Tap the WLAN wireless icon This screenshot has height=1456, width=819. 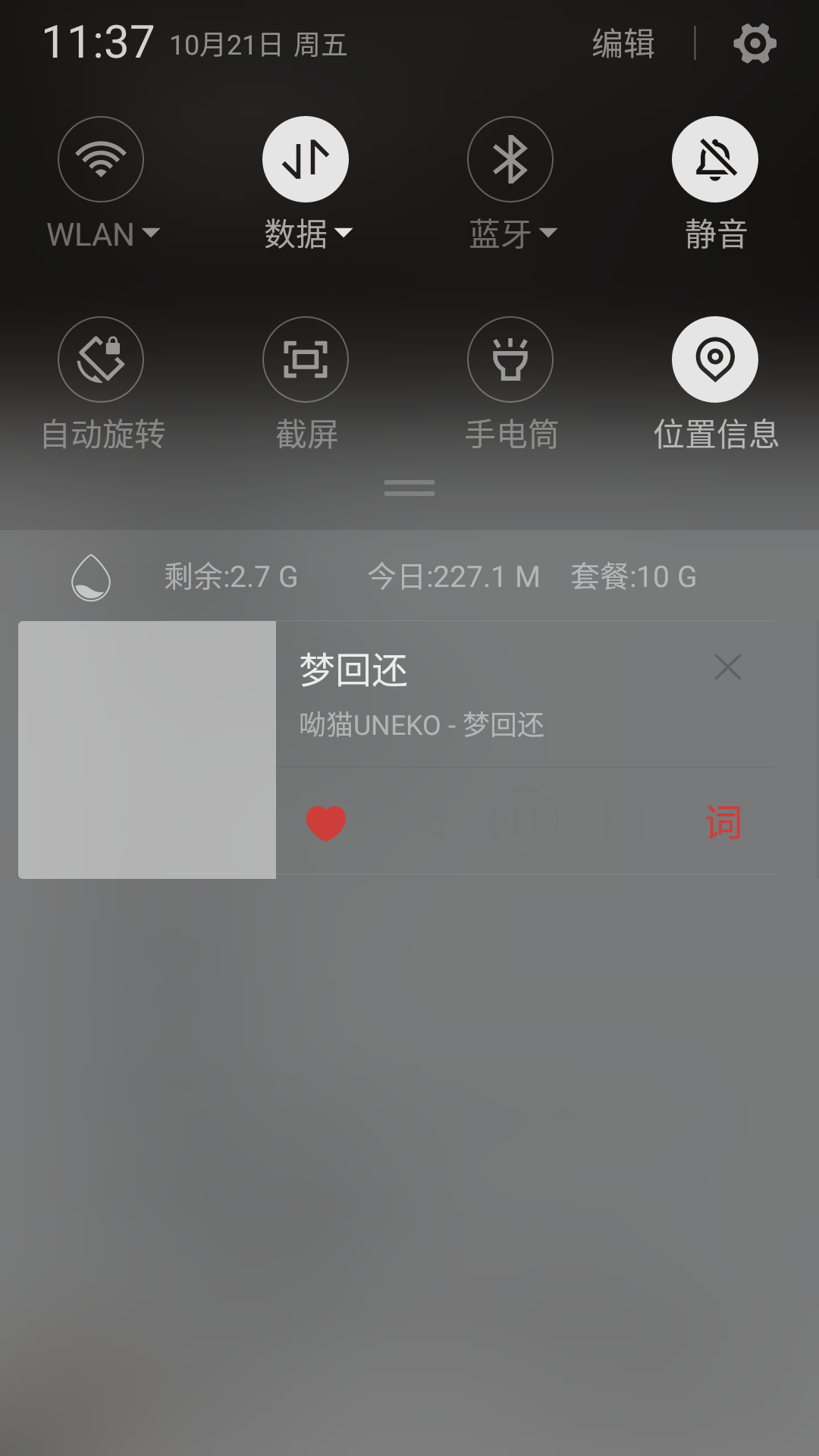pyautogui.click(x=100, y=158)
